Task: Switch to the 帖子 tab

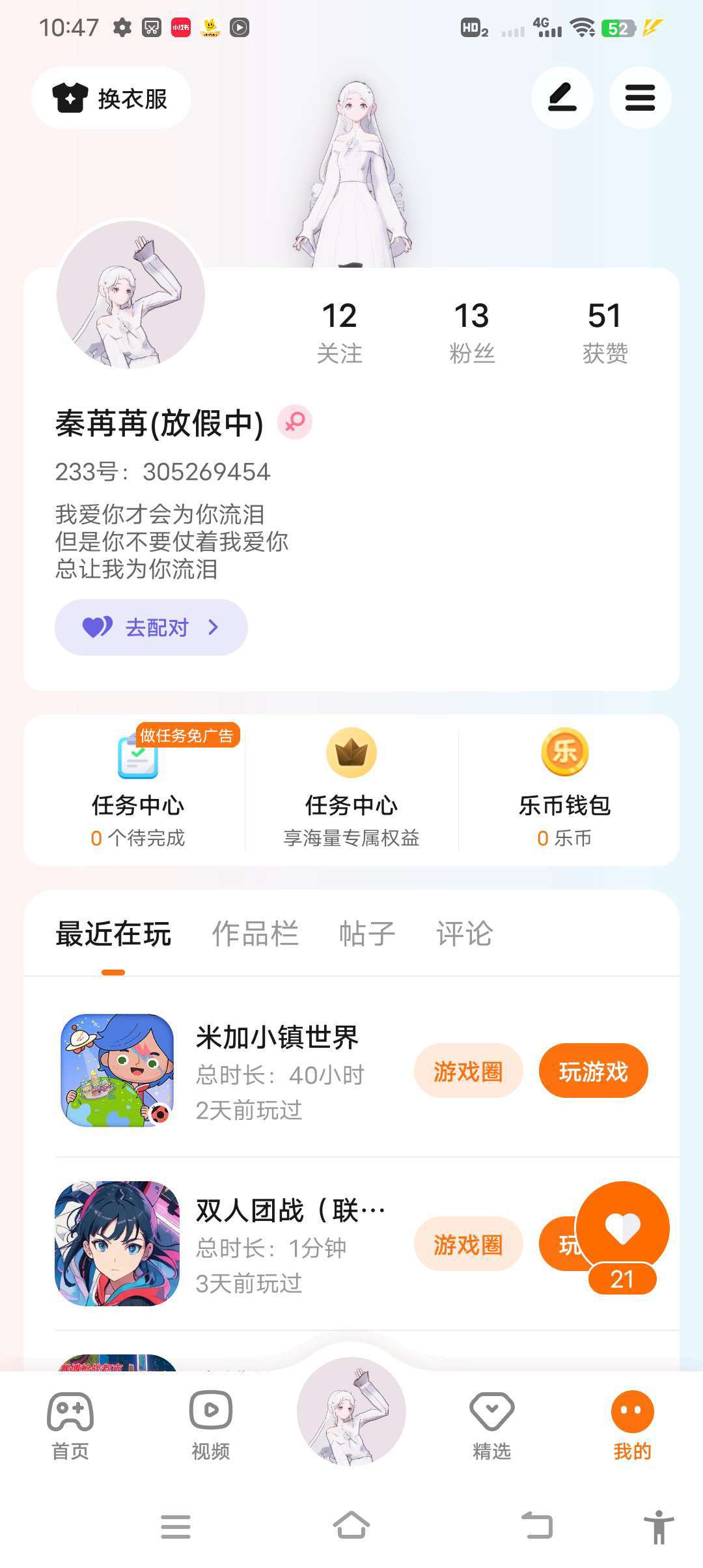Action: (367, 934)
